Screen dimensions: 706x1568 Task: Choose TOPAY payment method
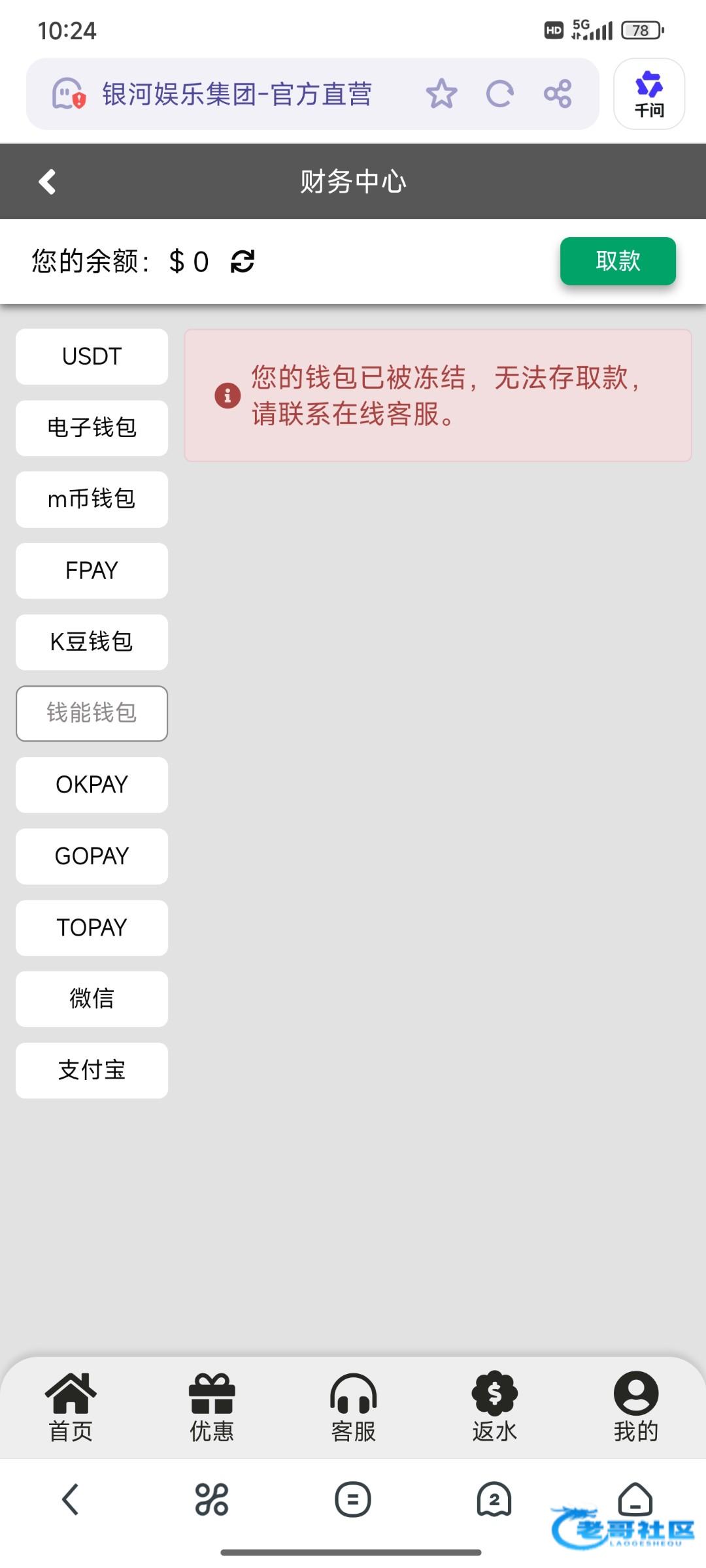(92, 928)
